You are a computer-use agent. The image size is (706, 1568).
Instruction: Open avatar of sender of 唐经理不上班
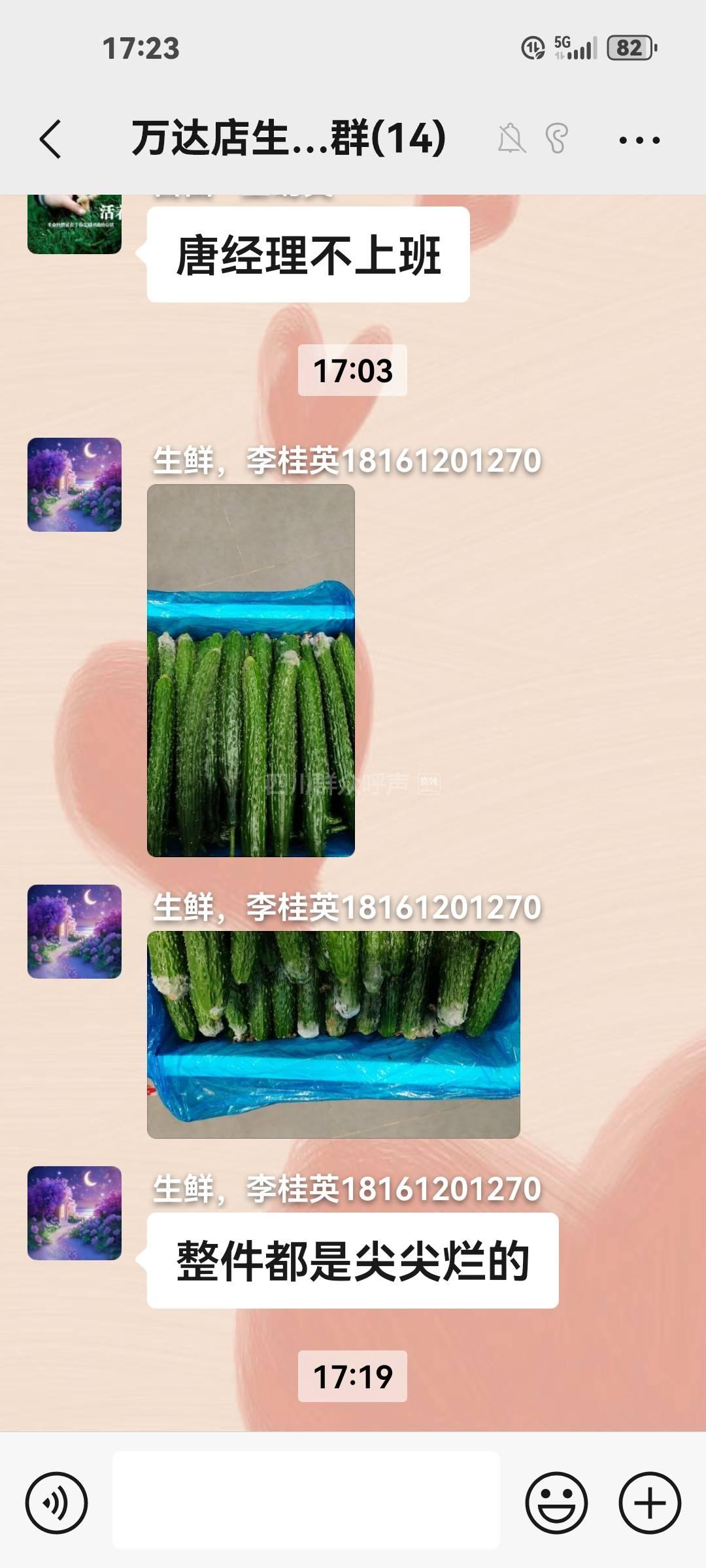click(75, 224)
